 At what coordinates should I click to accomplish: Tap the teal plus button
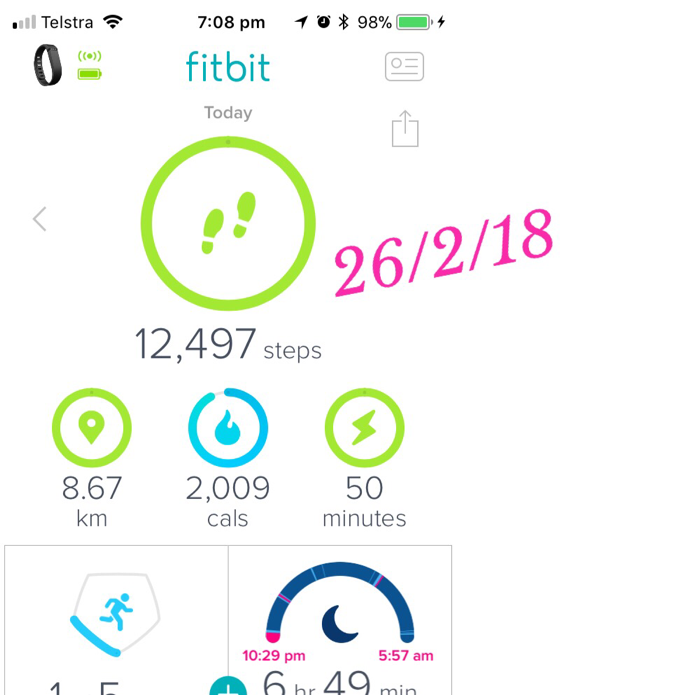coord(227,687)
